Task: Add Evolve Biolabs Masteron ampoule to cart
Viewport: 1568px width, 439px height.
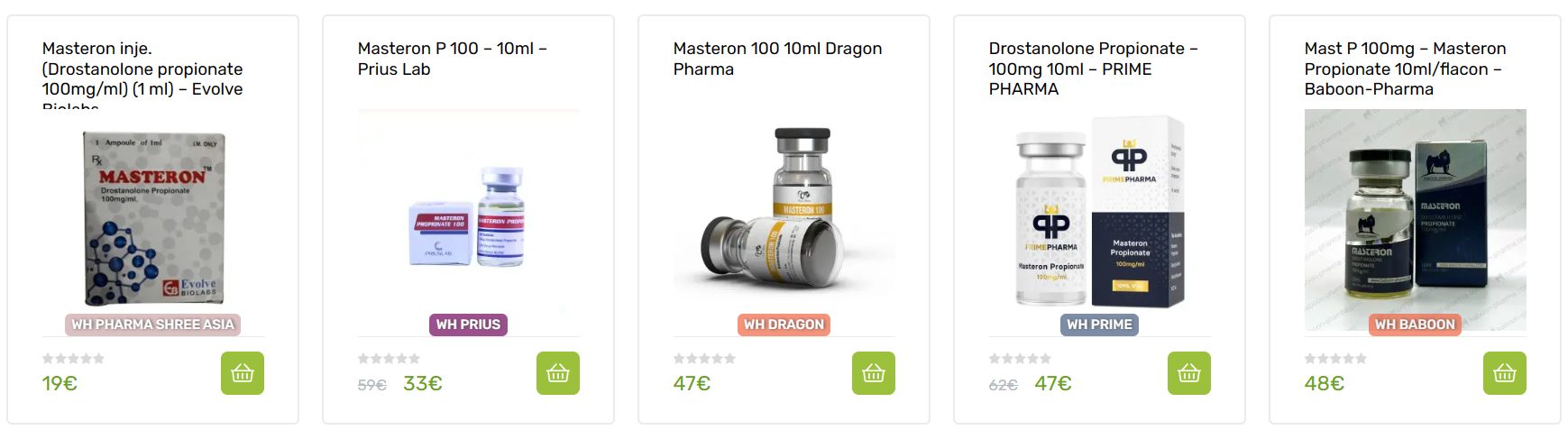Action: tap(242, 373)
